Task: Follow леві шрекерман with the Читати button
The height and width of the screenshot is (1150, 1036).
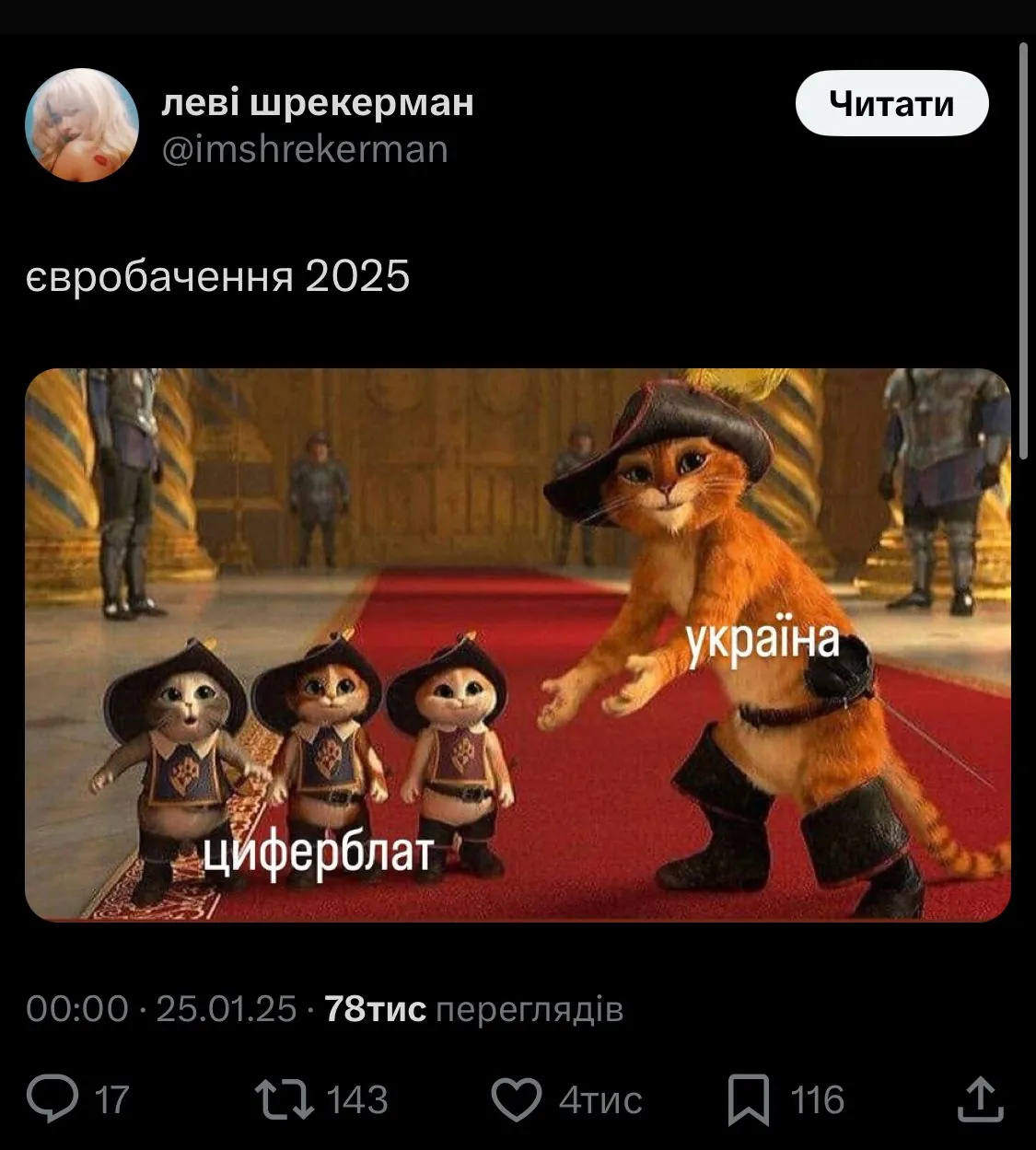Action: coord(890,104)
